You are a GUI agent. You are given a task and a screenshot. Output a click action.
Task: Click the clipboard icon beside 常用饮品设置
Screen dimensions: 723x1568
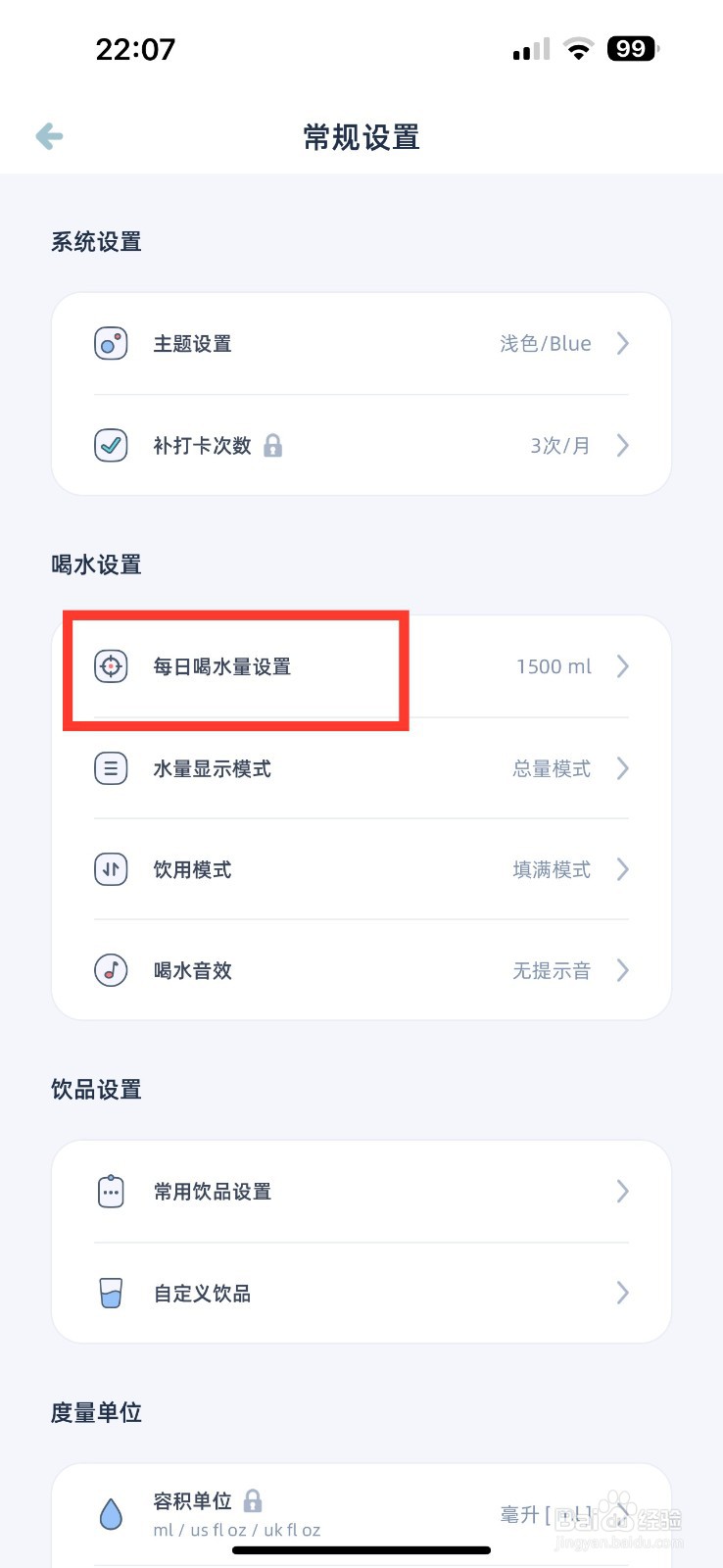[110, 1191]
